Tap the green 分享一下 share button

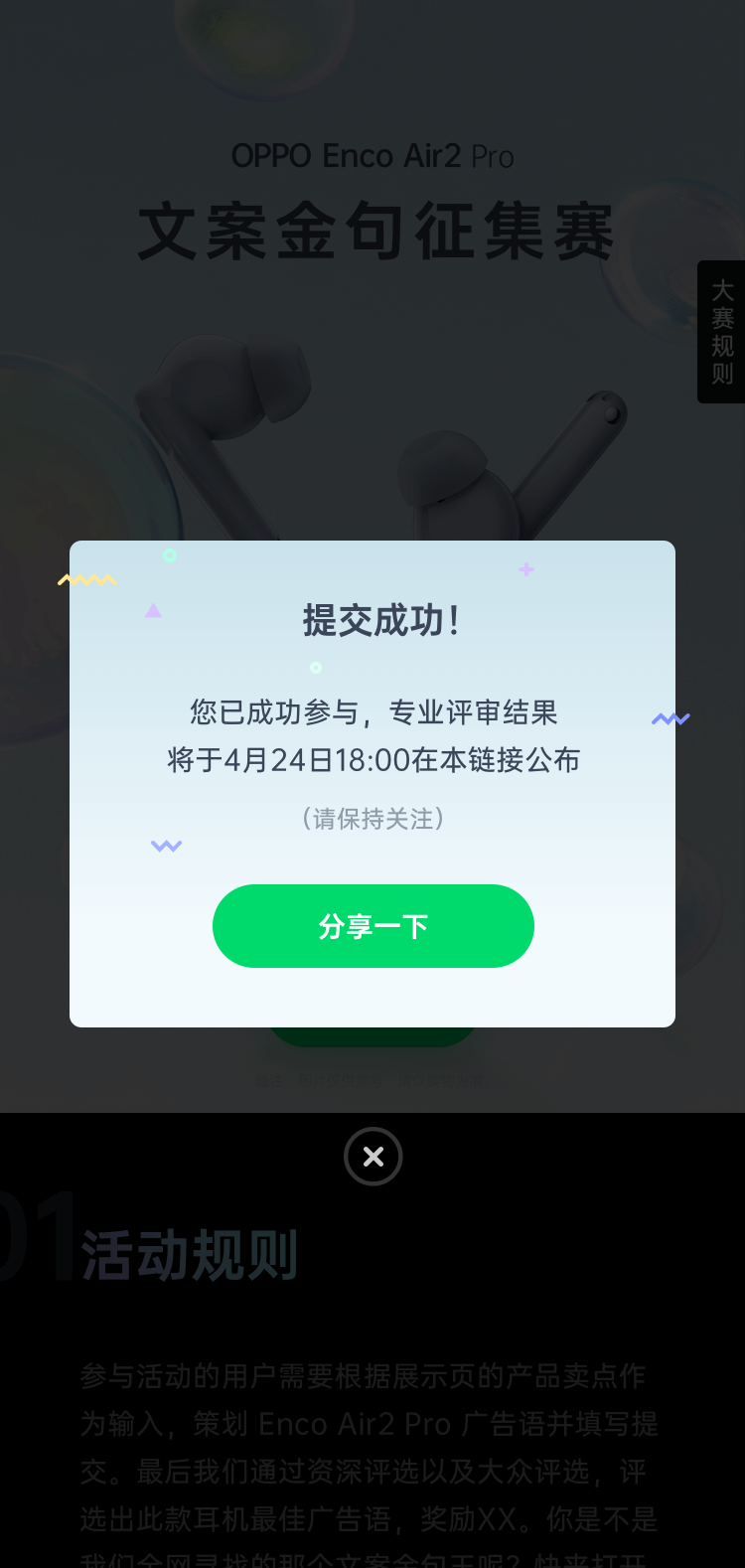(x=372, y=926)
